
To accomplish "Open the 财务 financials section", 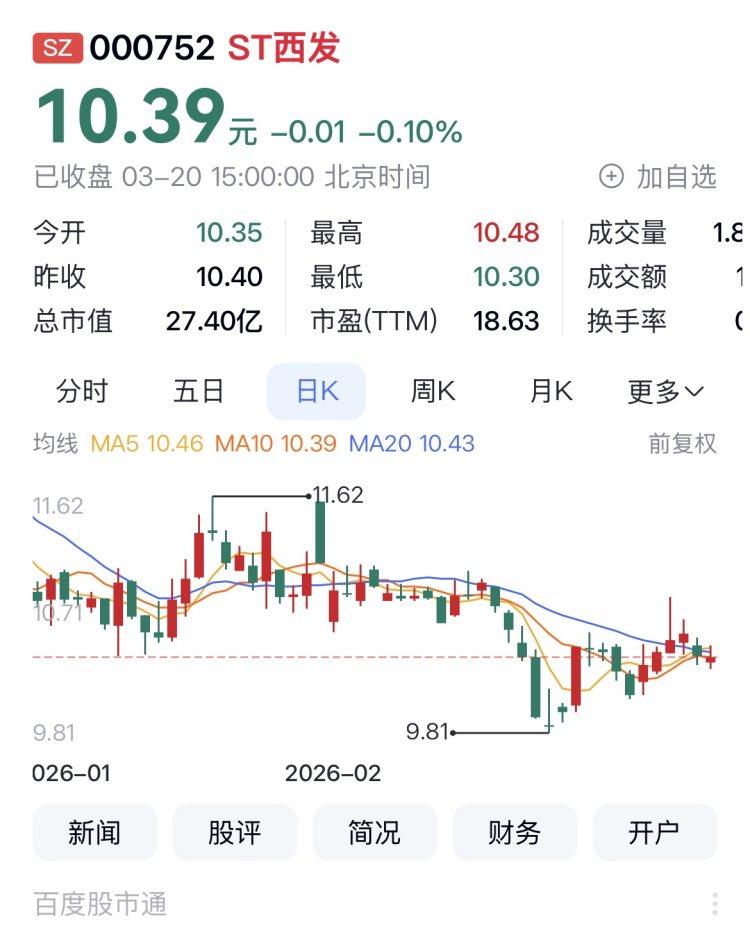I will pos(515,831).
